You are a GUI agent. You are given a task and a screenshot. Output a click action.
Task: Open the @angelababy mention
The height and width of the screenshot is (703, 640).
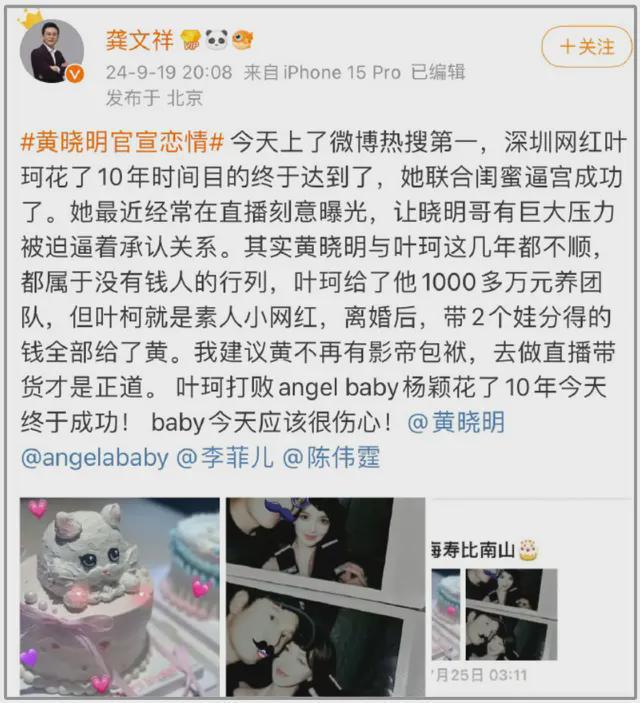pos(94,458)
